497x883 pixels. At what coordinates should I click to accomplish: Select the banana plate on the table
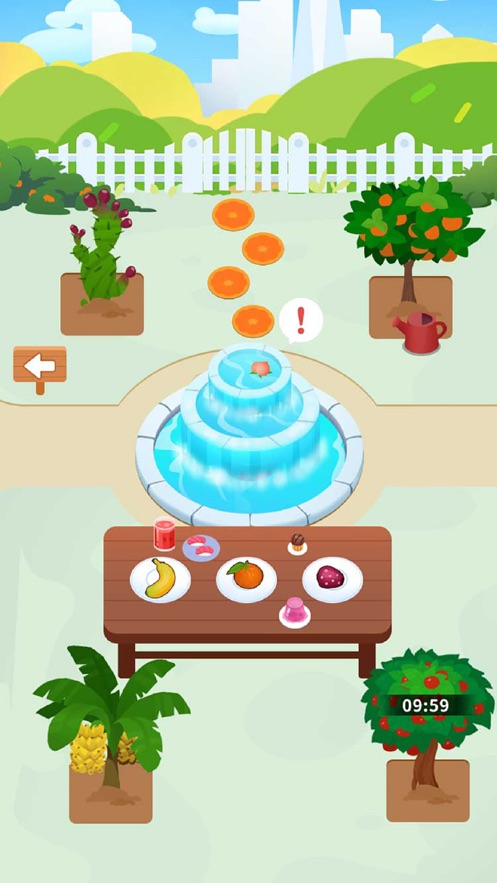point(160,579)
